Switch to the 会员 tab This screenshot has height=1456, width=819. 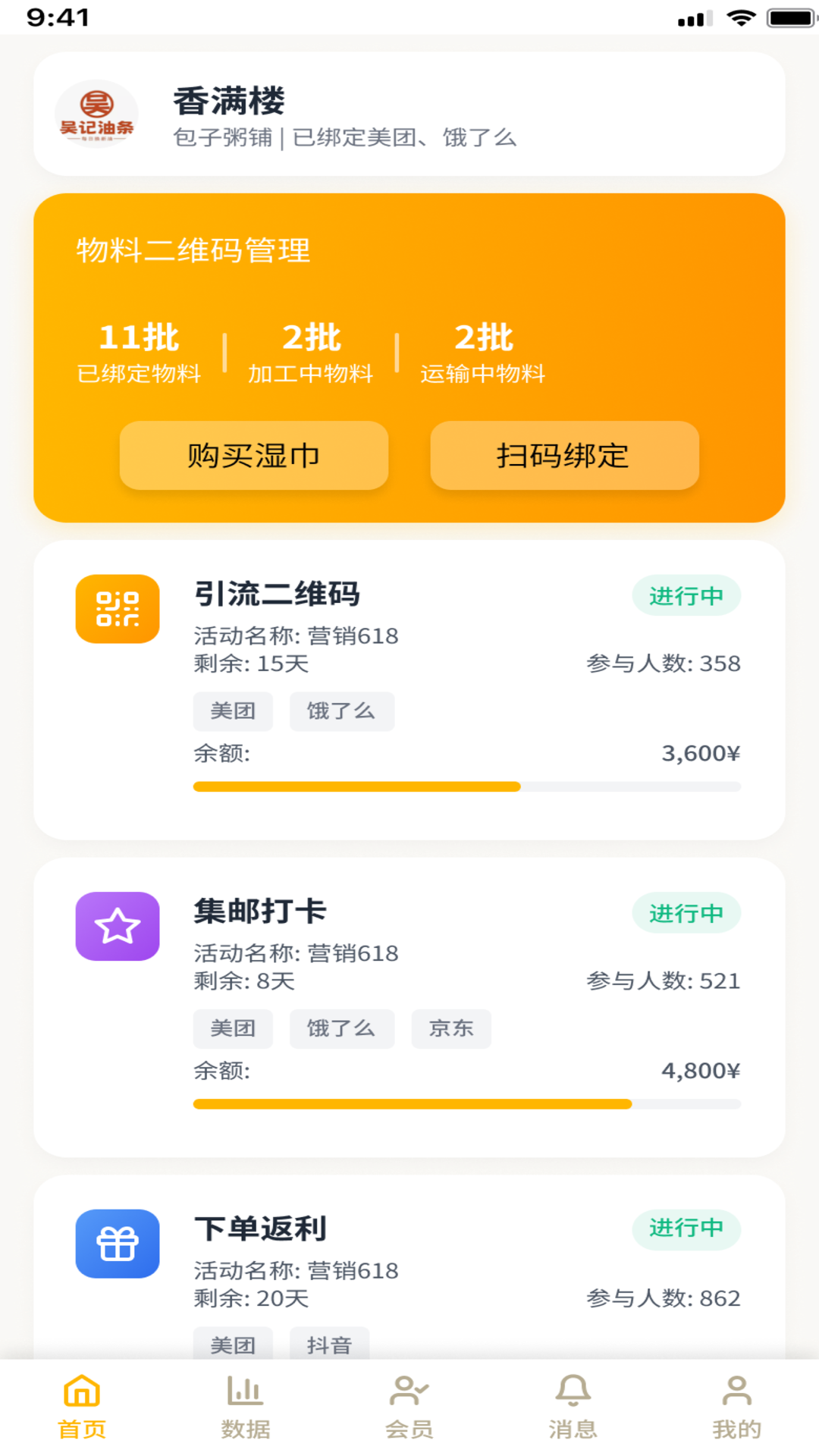point(409,1407)
